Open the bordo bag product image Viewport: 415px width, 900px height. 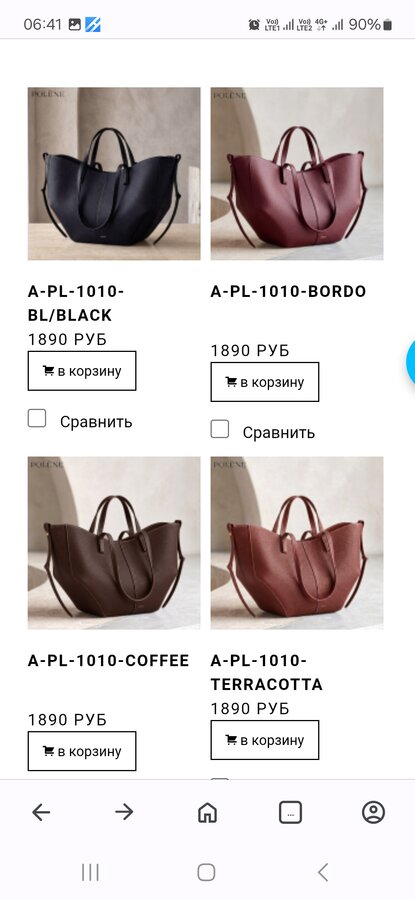tap(297, 174)
